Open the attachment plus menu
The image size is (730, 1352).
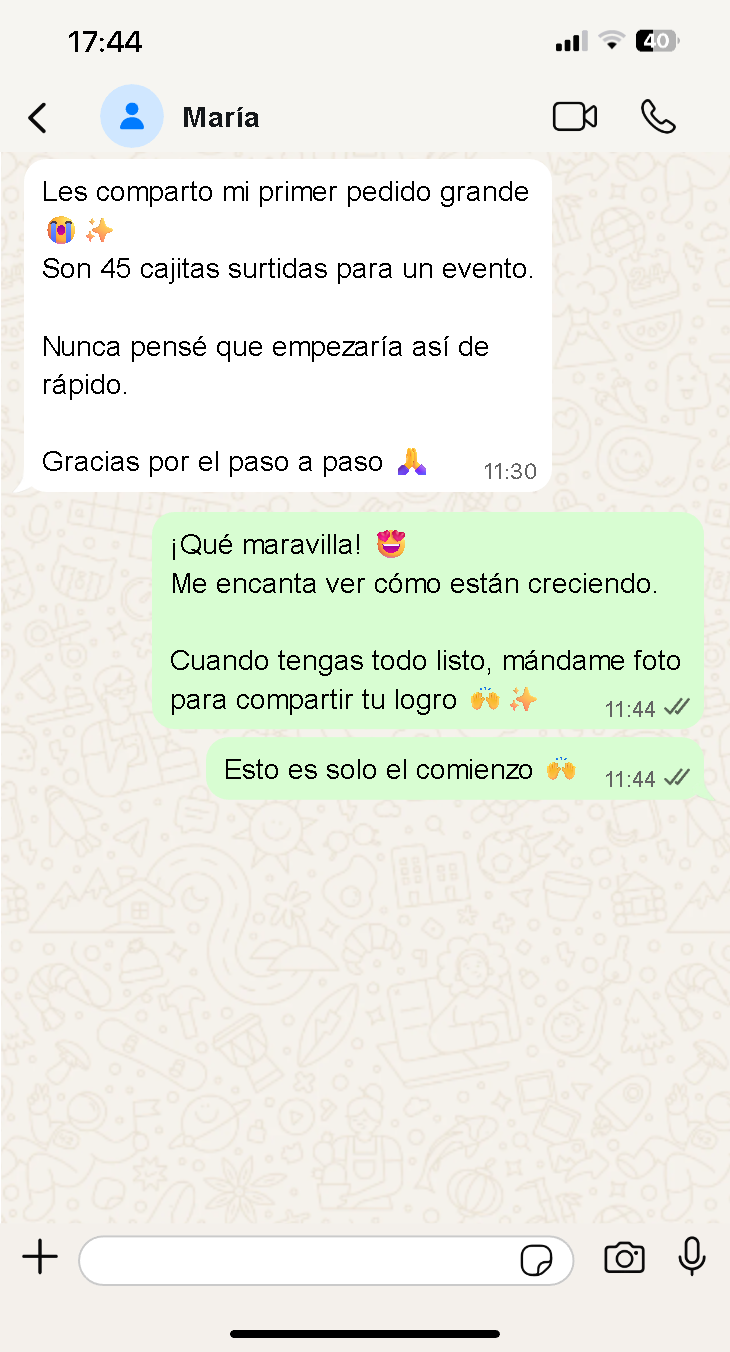click(40, 1258)
